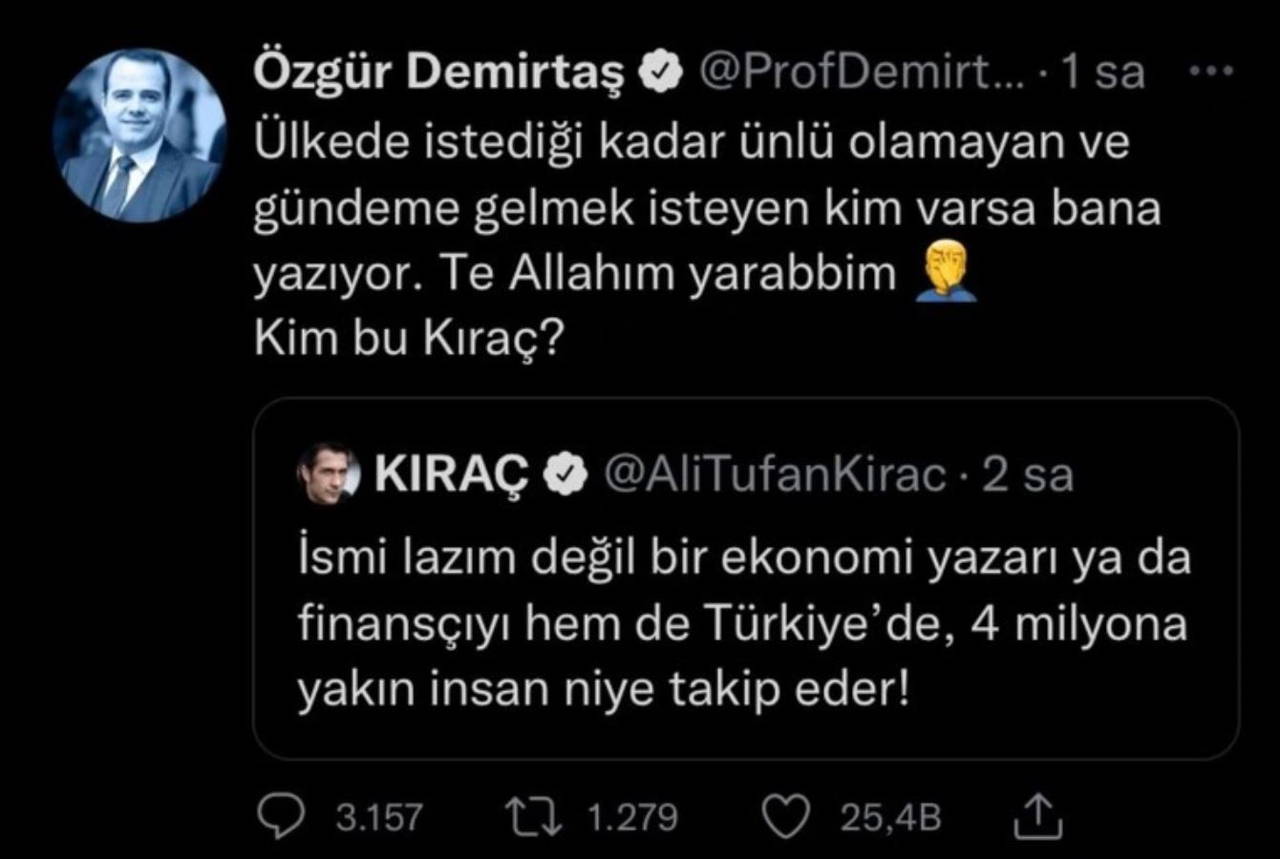Screen dimensions: 1280x859
Task: Retweet Özgür Demirtaş's tweet
Action: tap(530, 818)
